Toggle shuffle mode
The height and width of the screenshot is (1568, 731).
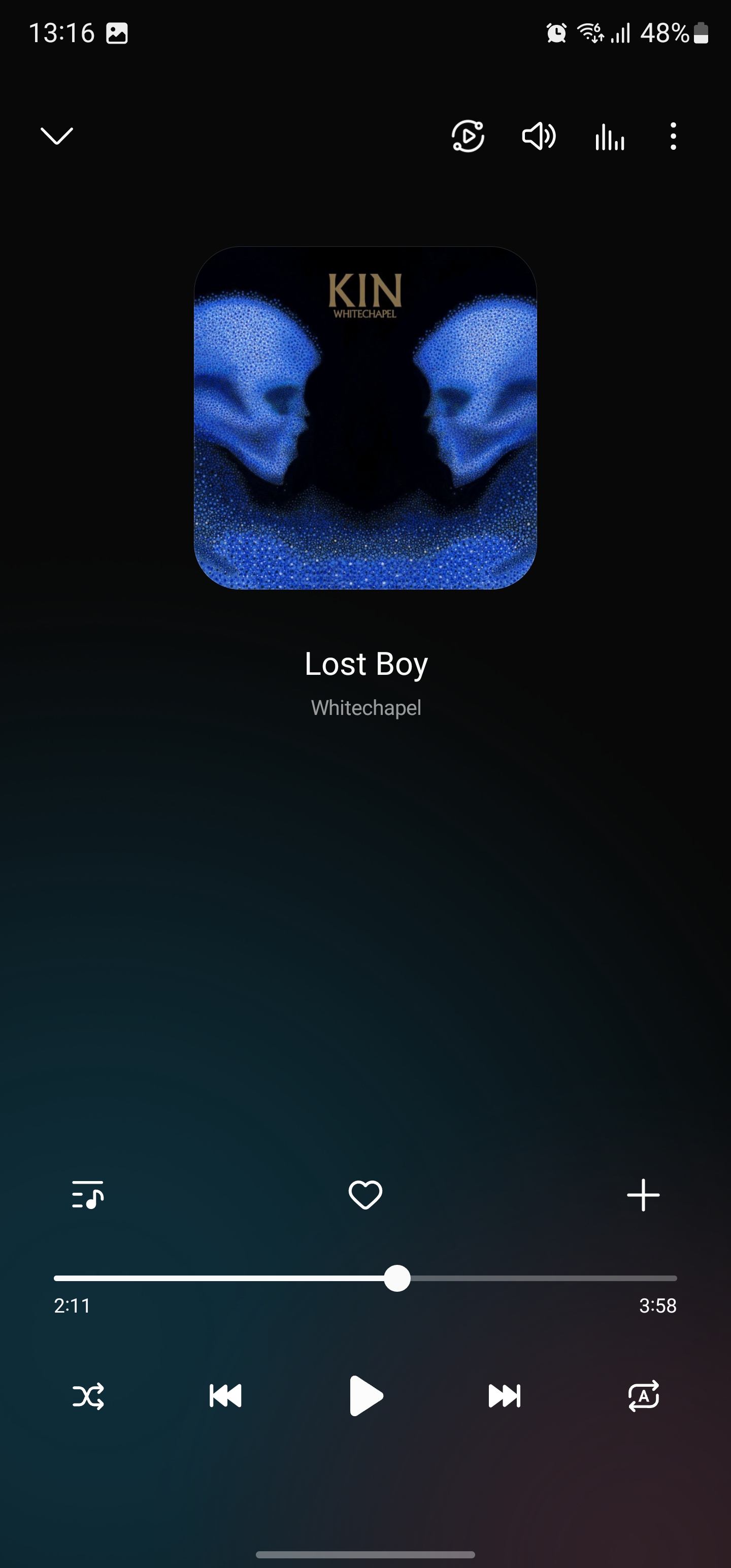(88, 1396)
